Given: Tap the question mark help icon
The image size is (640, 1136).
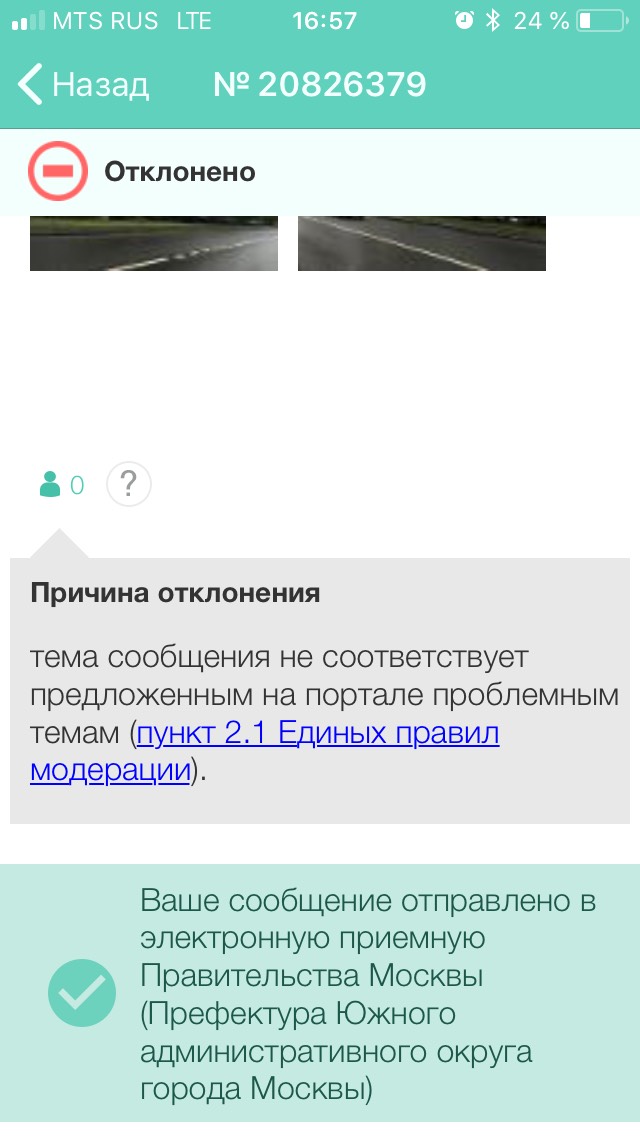Looking at the screenshot, I should (x=129, y=486).
